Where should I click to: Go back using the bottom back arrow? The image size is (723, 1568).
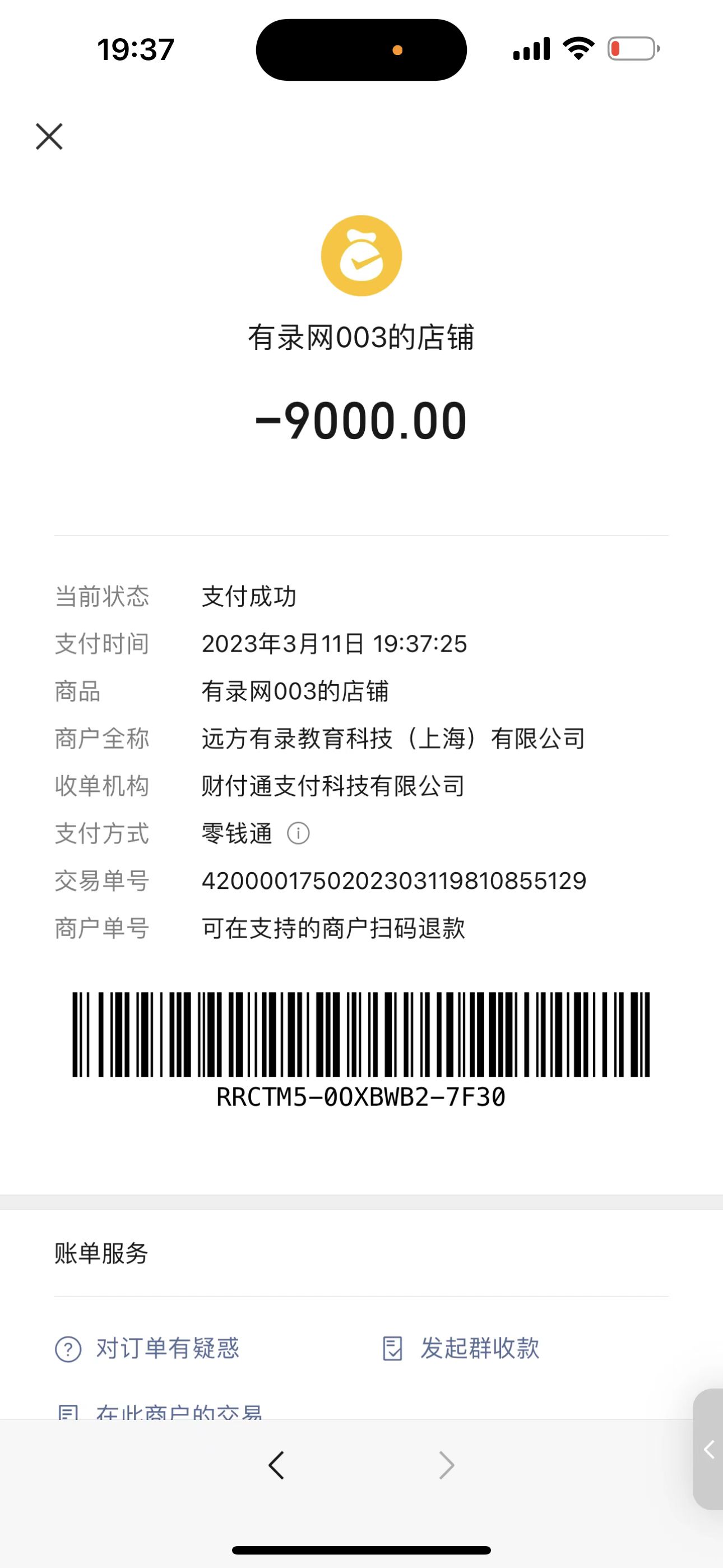[x=276, y=1465]
